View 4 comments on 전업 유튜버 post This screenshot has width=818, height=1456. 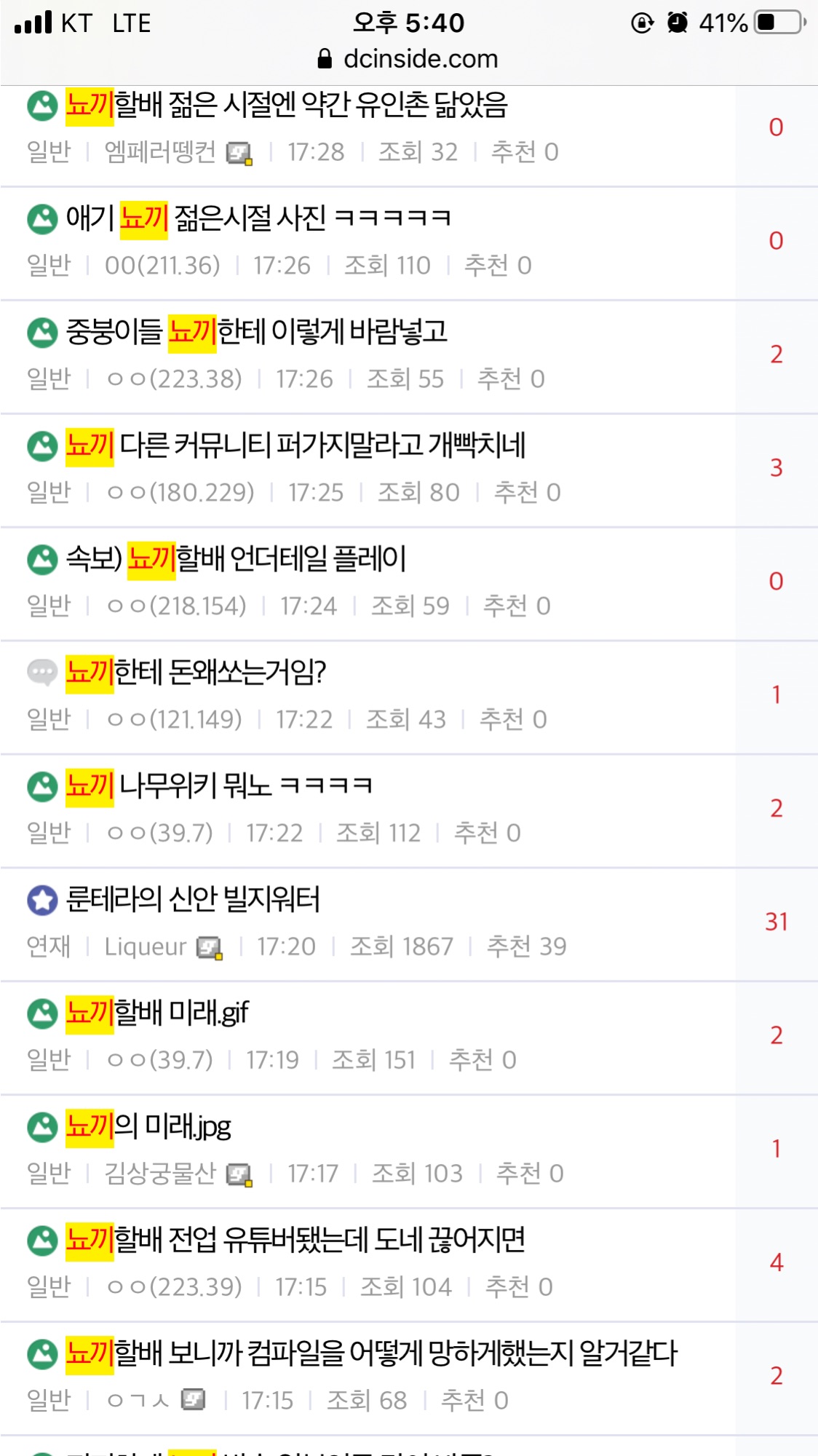776,1262
